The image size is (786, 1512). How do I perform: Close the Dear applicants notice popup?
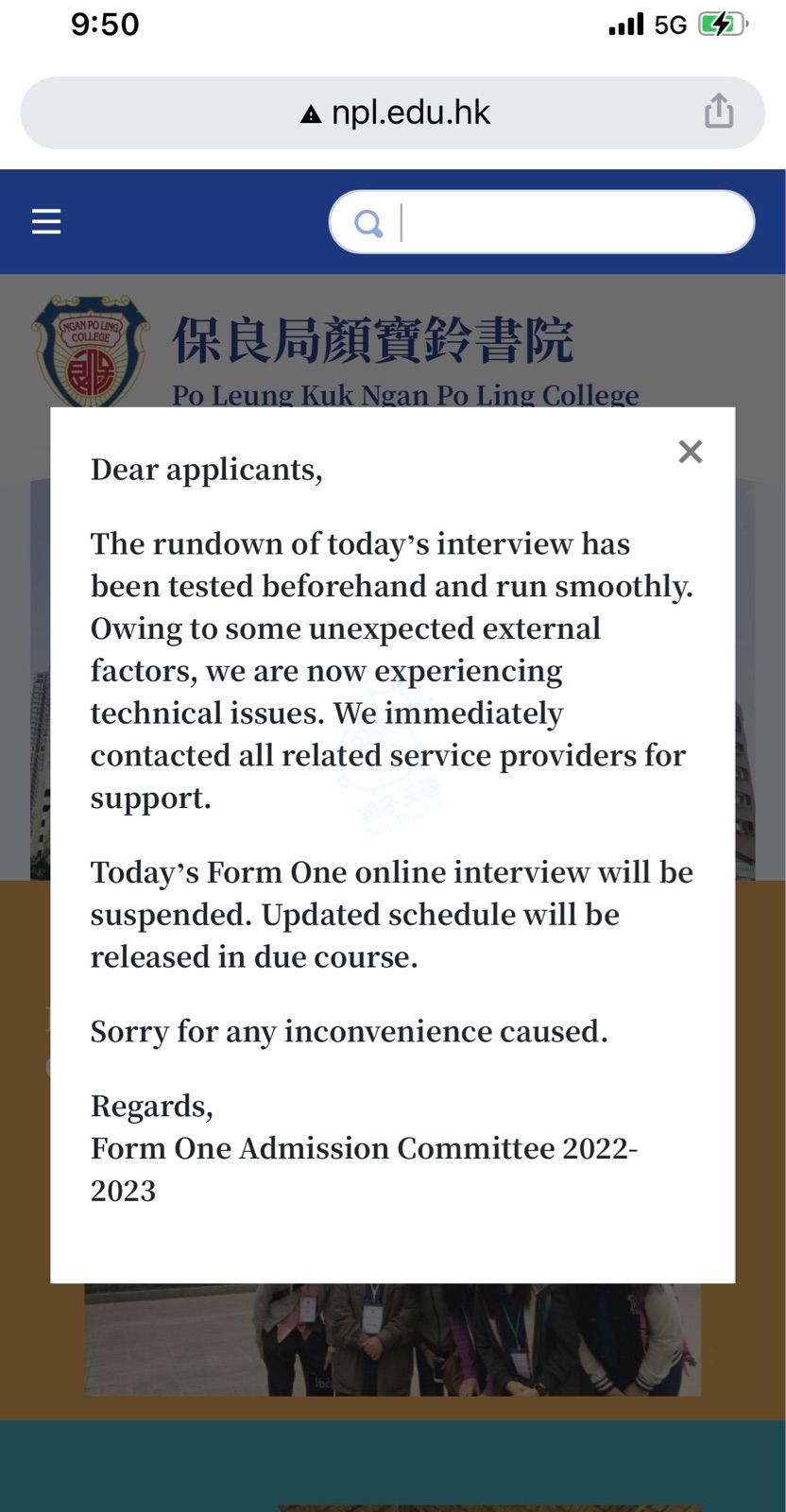691,452
